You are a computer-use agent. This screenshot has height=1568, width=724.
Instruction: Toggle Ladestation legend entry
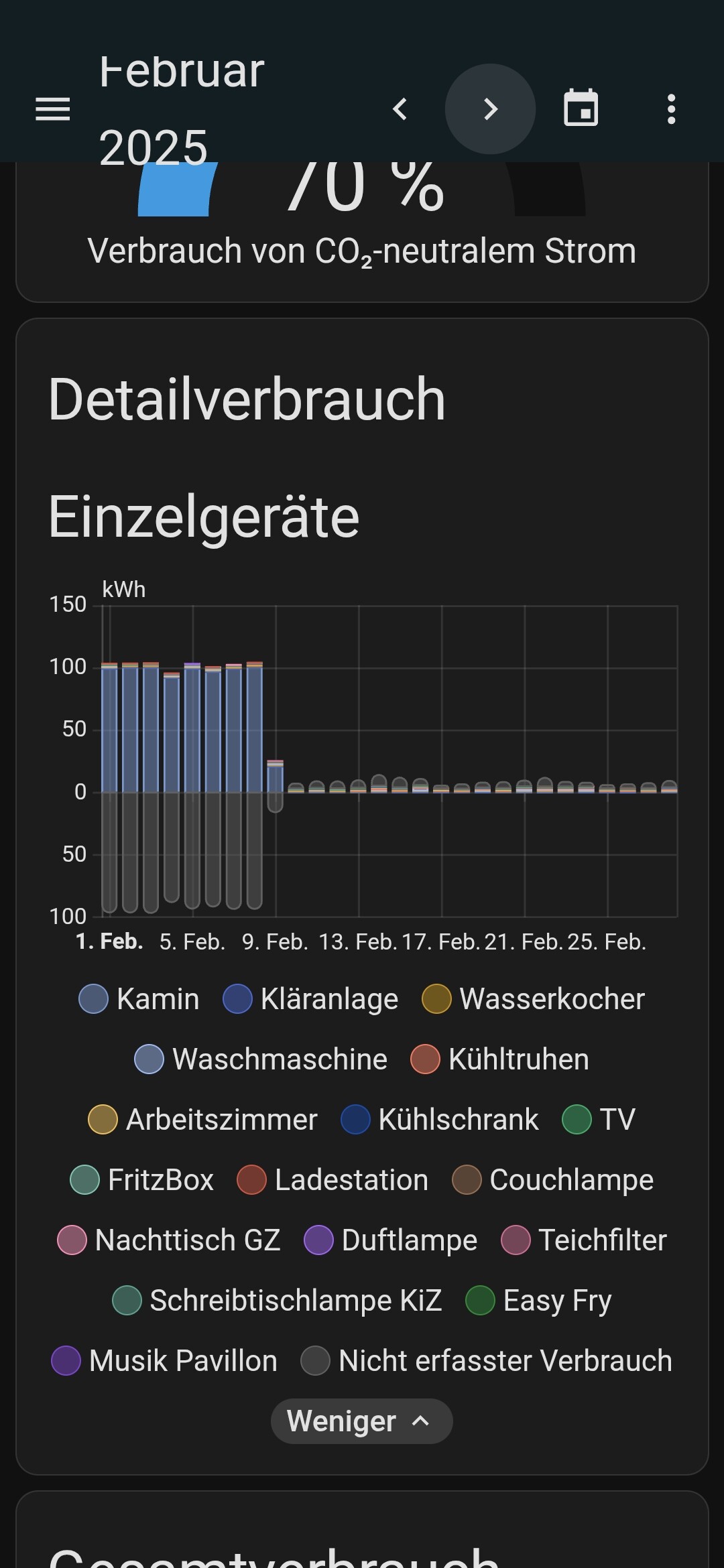(333, 1180)
